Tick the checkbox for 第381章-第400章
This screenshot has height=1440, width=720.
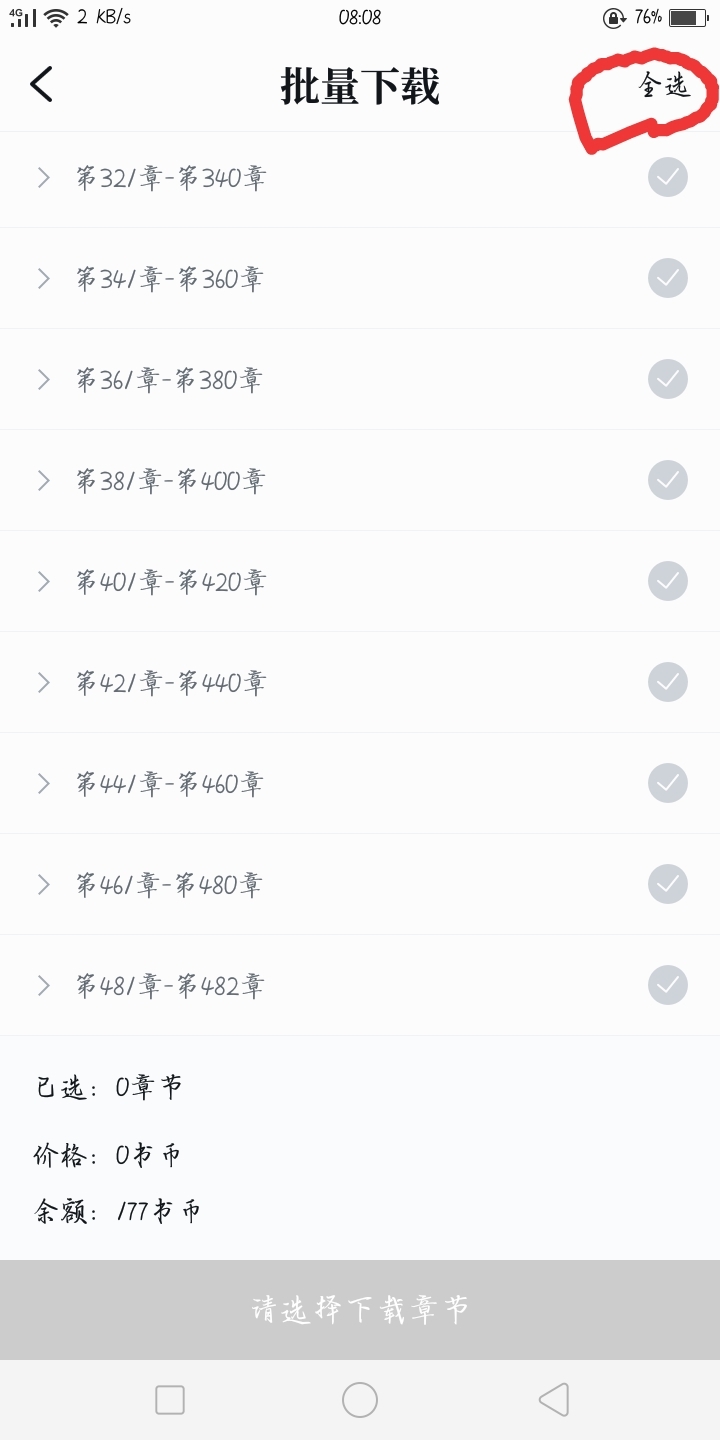click(x=667, y=480)
